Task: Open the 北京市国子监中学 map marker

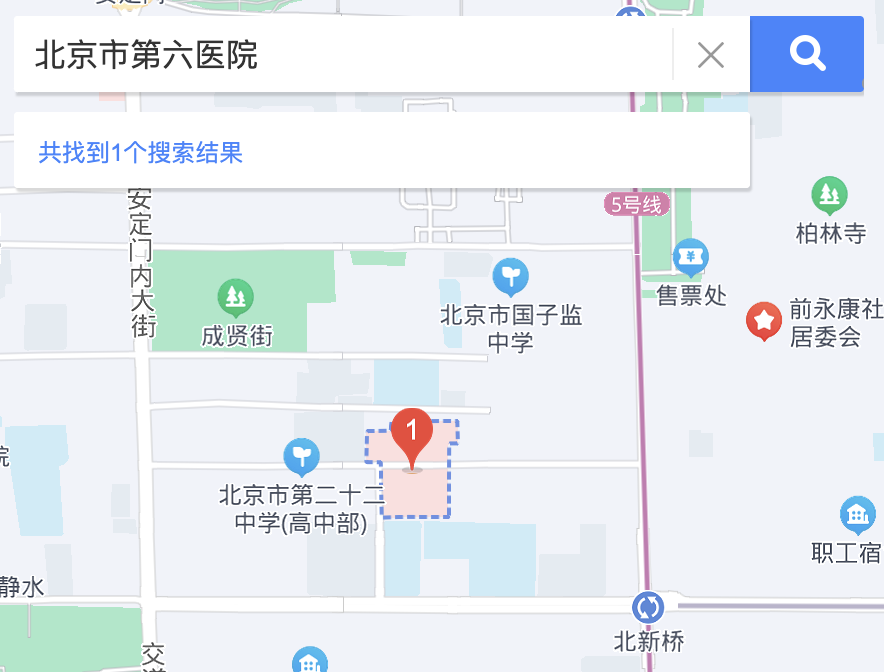Action: tap(510, 273)
